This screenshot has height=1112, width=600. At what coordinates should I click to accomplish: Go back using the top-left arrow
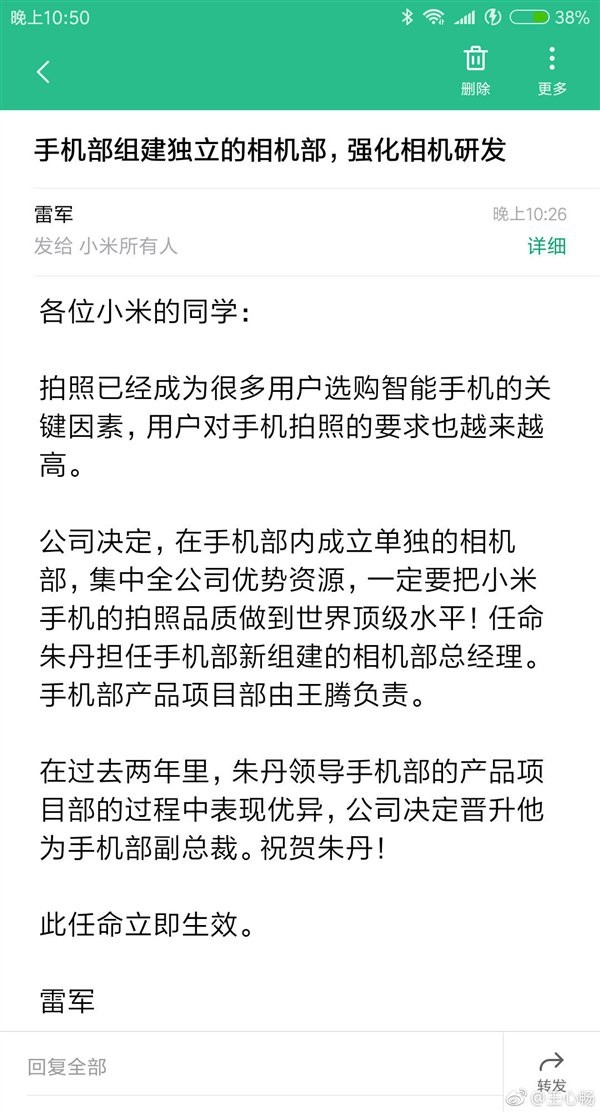click(x=44, y=71)
